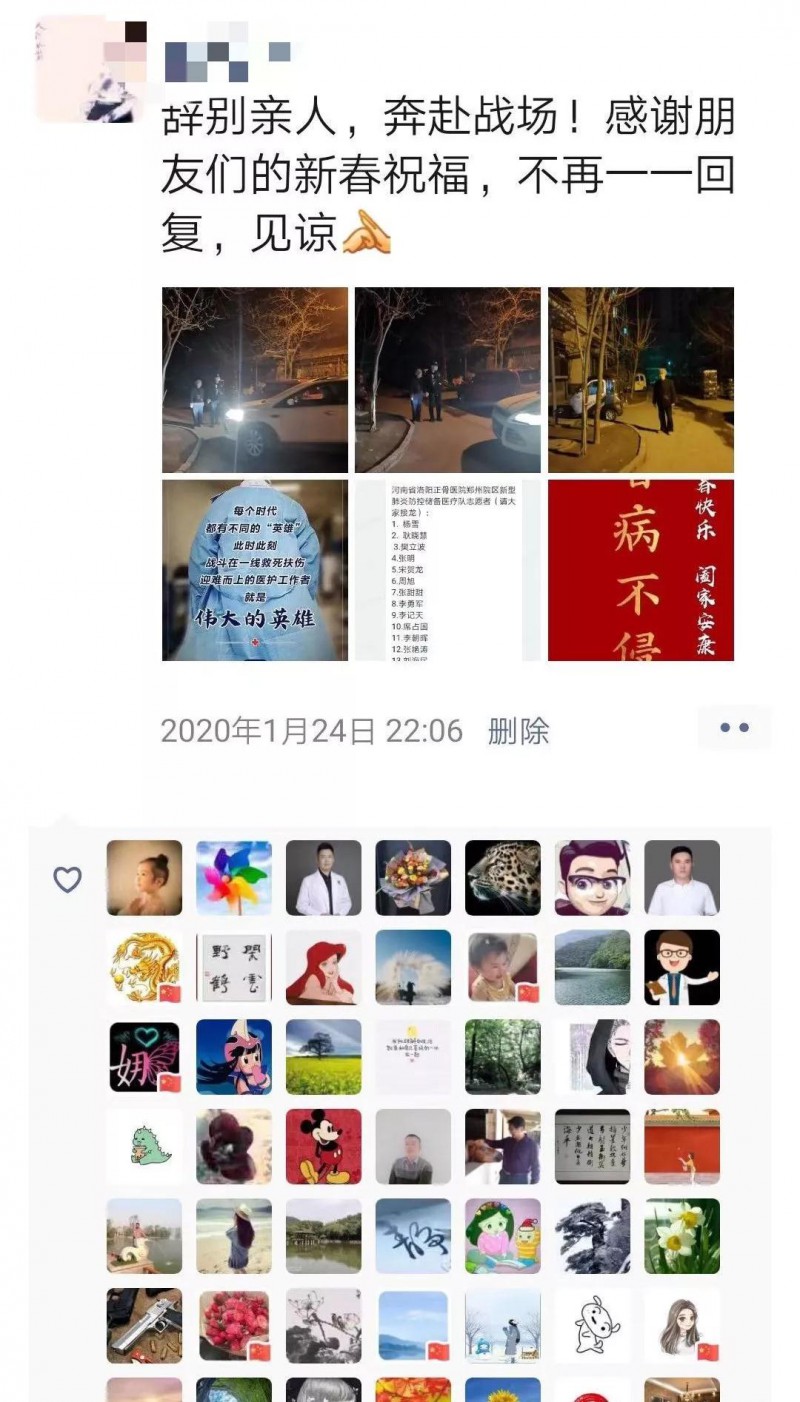Open the second photo of two people standing
The image size is (800, 1402).
[x=447, y=380]
